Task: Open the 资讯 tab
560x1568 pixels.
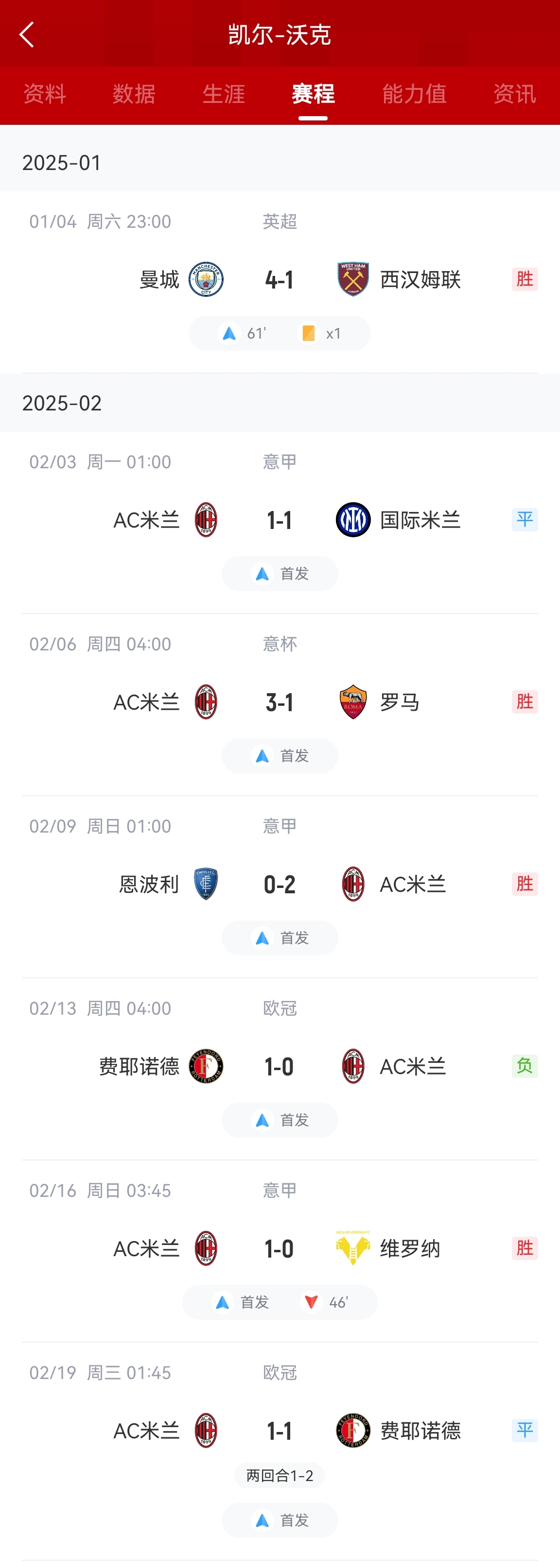Action: (x=514, y=94)
